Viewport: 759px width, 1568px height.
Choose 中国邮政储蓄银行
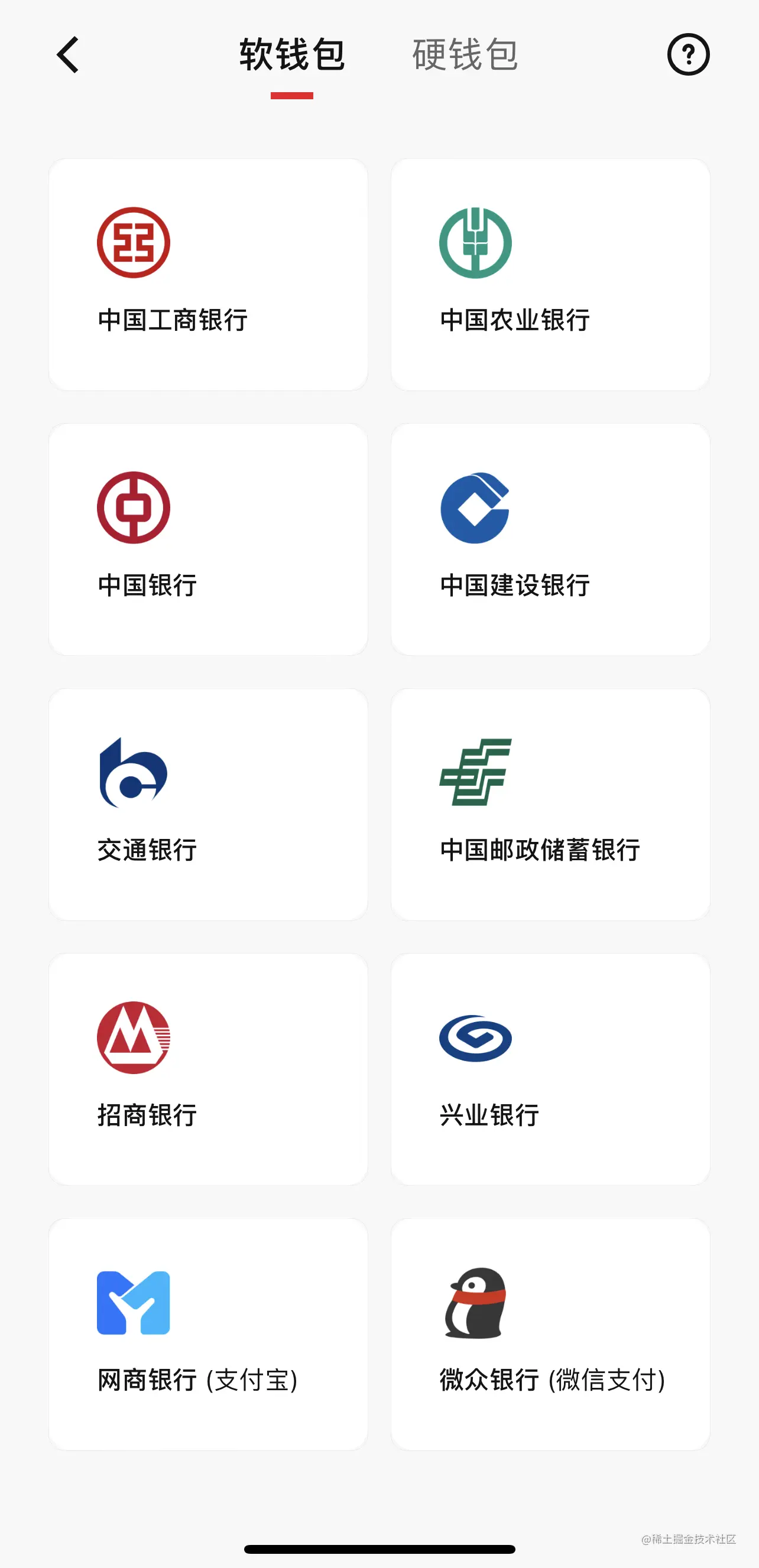tap(550, 804)
